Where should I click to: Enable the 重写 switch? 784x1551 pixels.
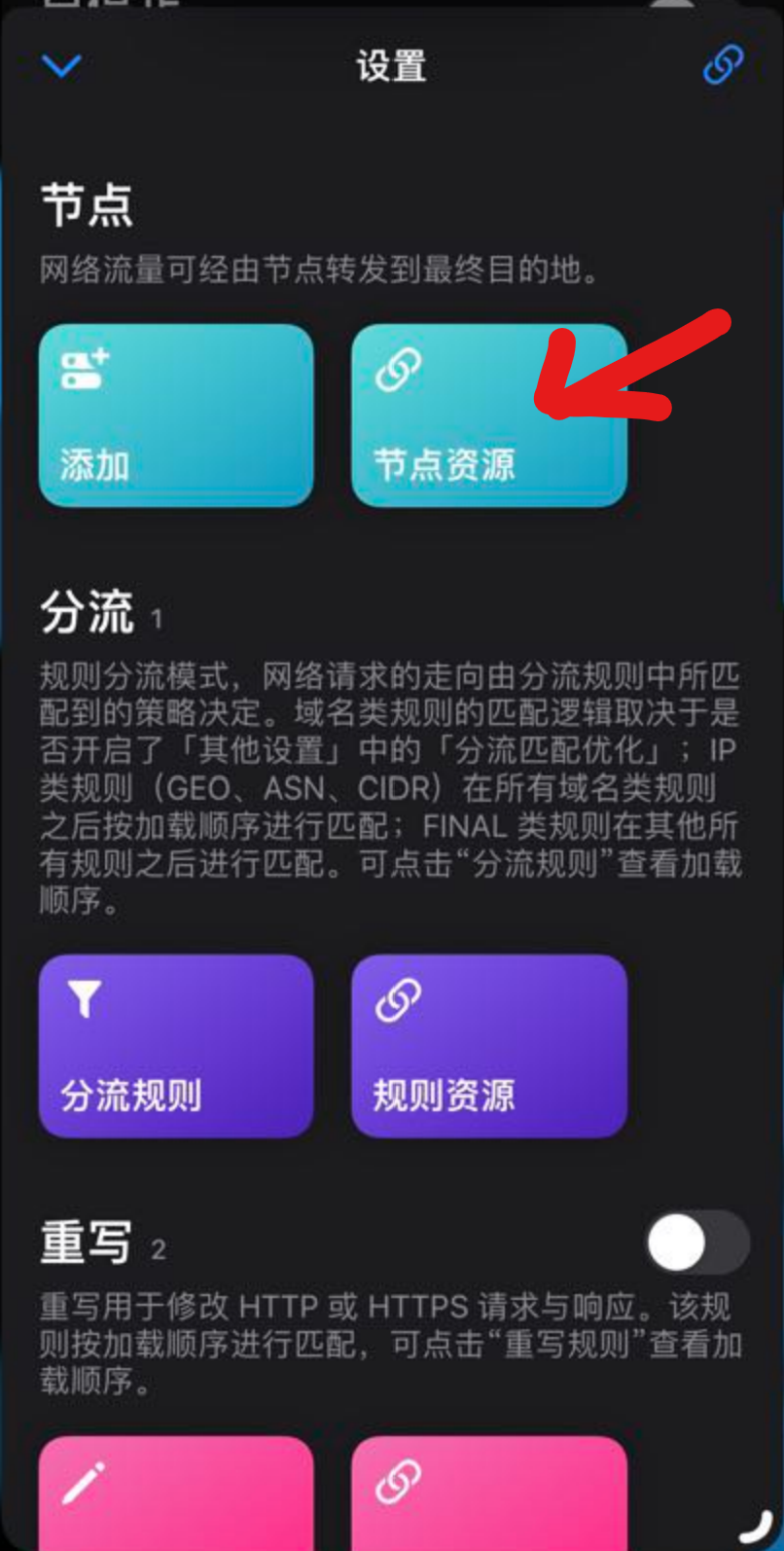(x=696, y=1244)
